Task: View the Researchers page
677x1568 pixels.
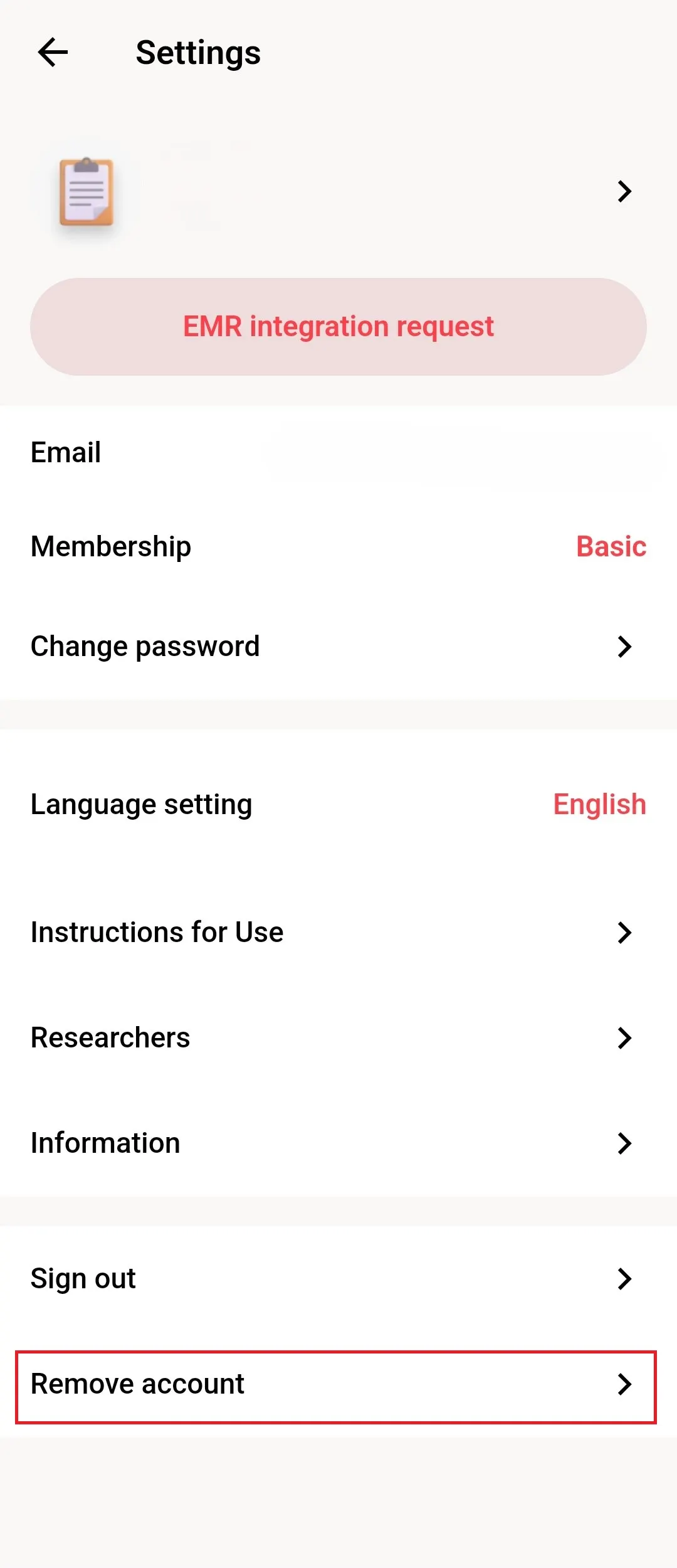Action: (x=338, y=1037)
